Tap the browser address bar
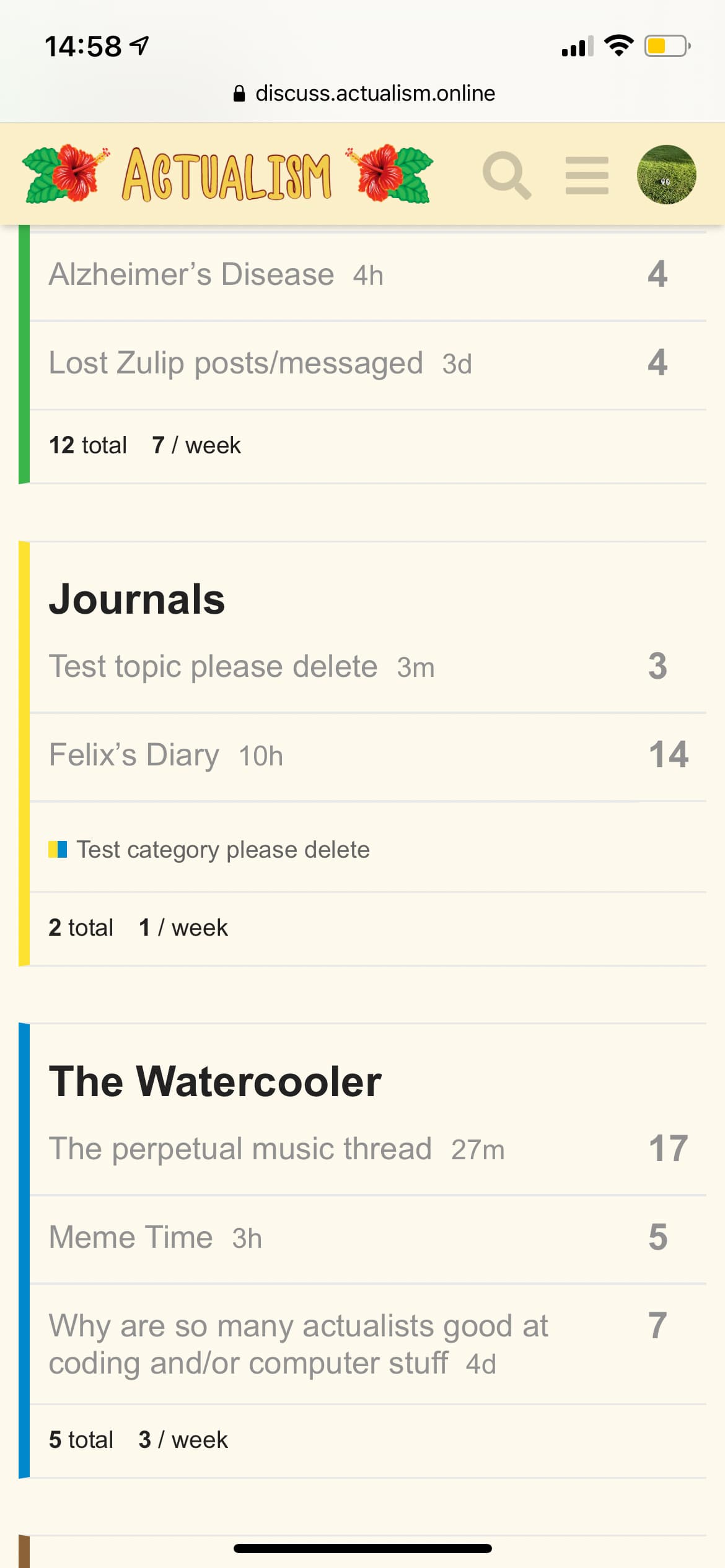The height and width of the screenshot is (1568, 725). click(x=363, y=94)
